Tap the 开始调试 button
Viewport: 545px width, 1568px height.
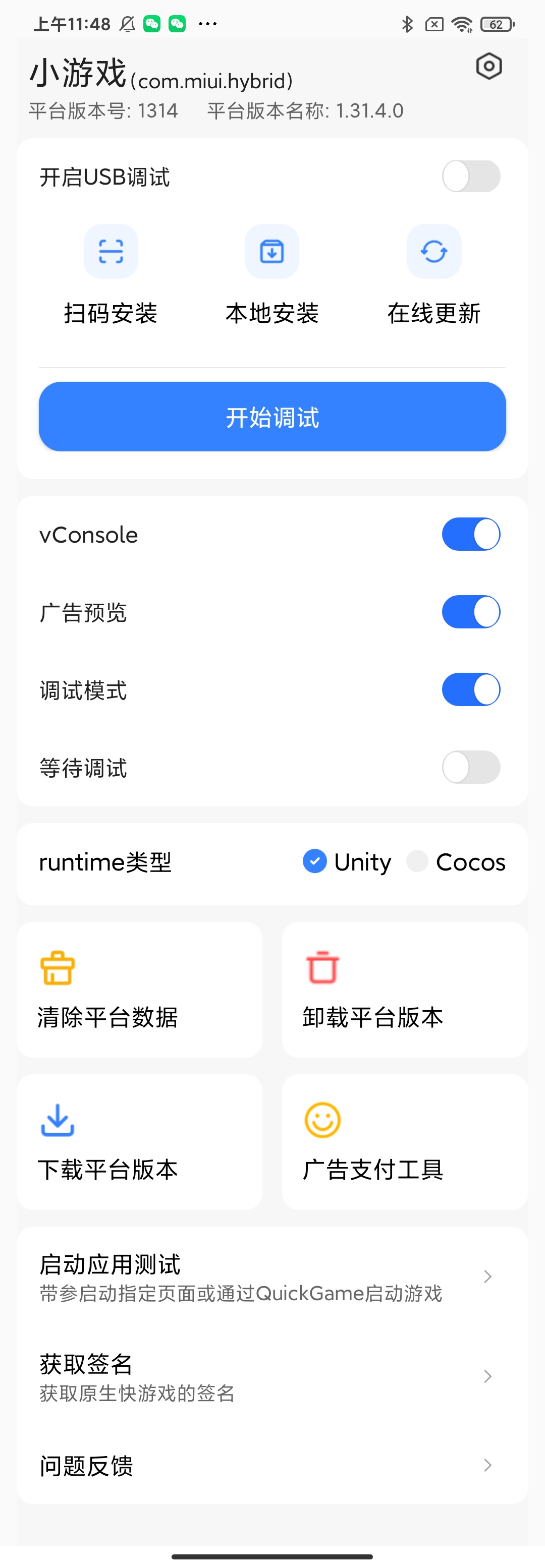click(x=272, y=417)
